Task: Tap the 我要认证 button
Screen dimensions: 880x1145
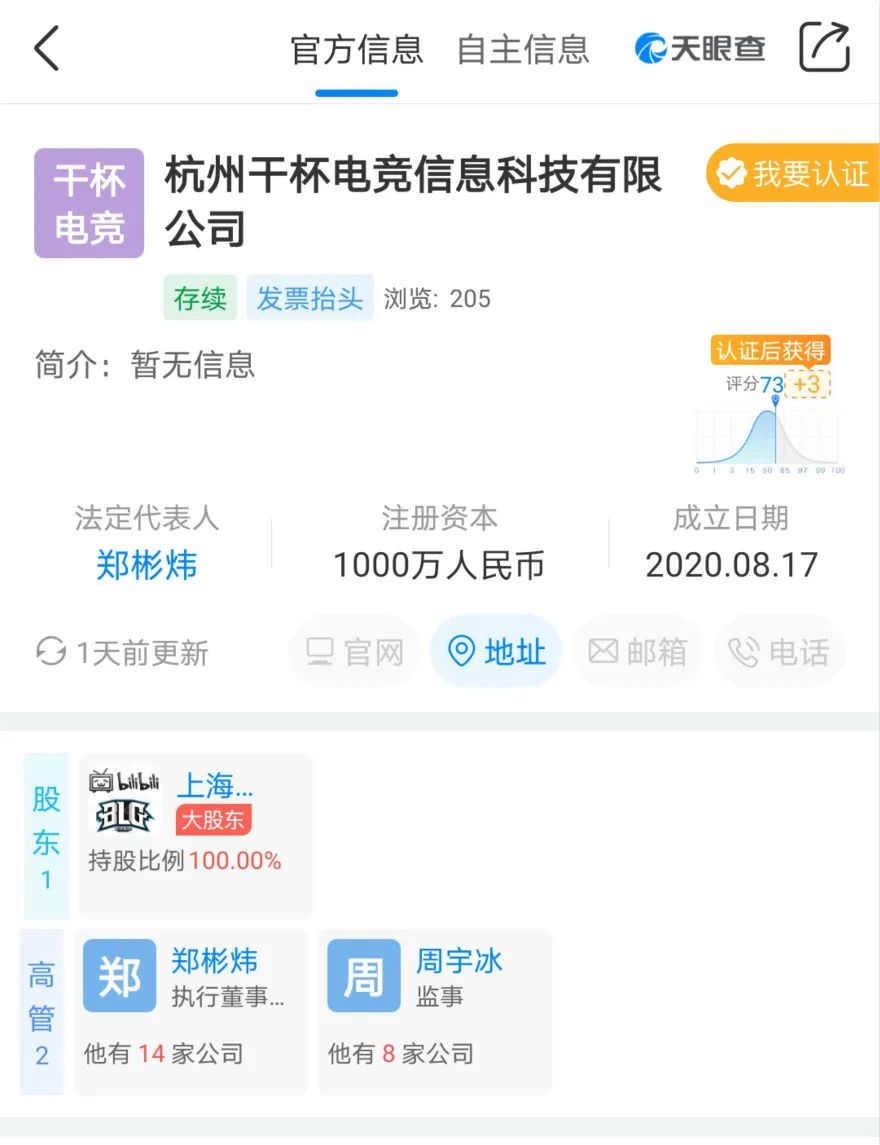Action: pos(794,174)
